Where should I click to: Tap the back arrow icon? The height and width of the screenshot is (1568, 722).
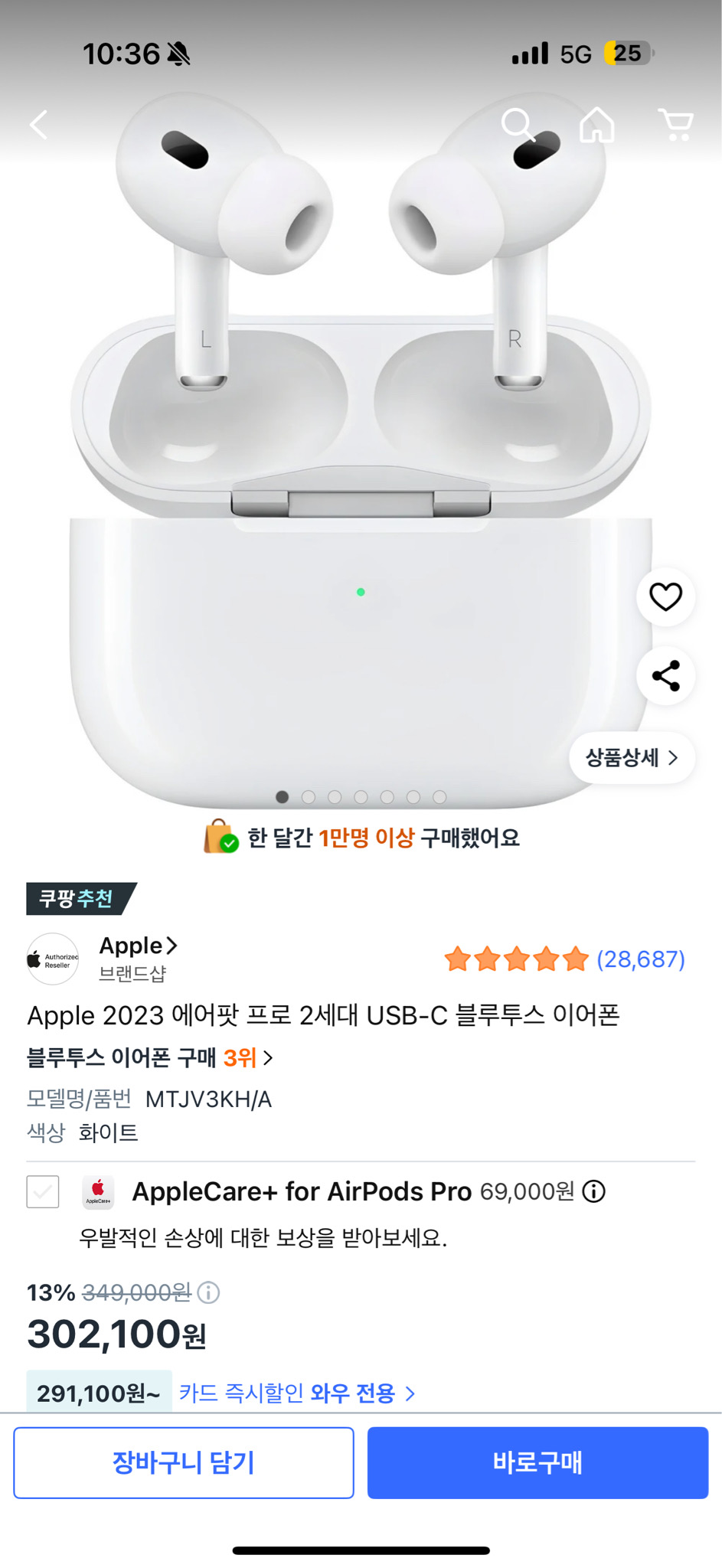tap(38, 125)
